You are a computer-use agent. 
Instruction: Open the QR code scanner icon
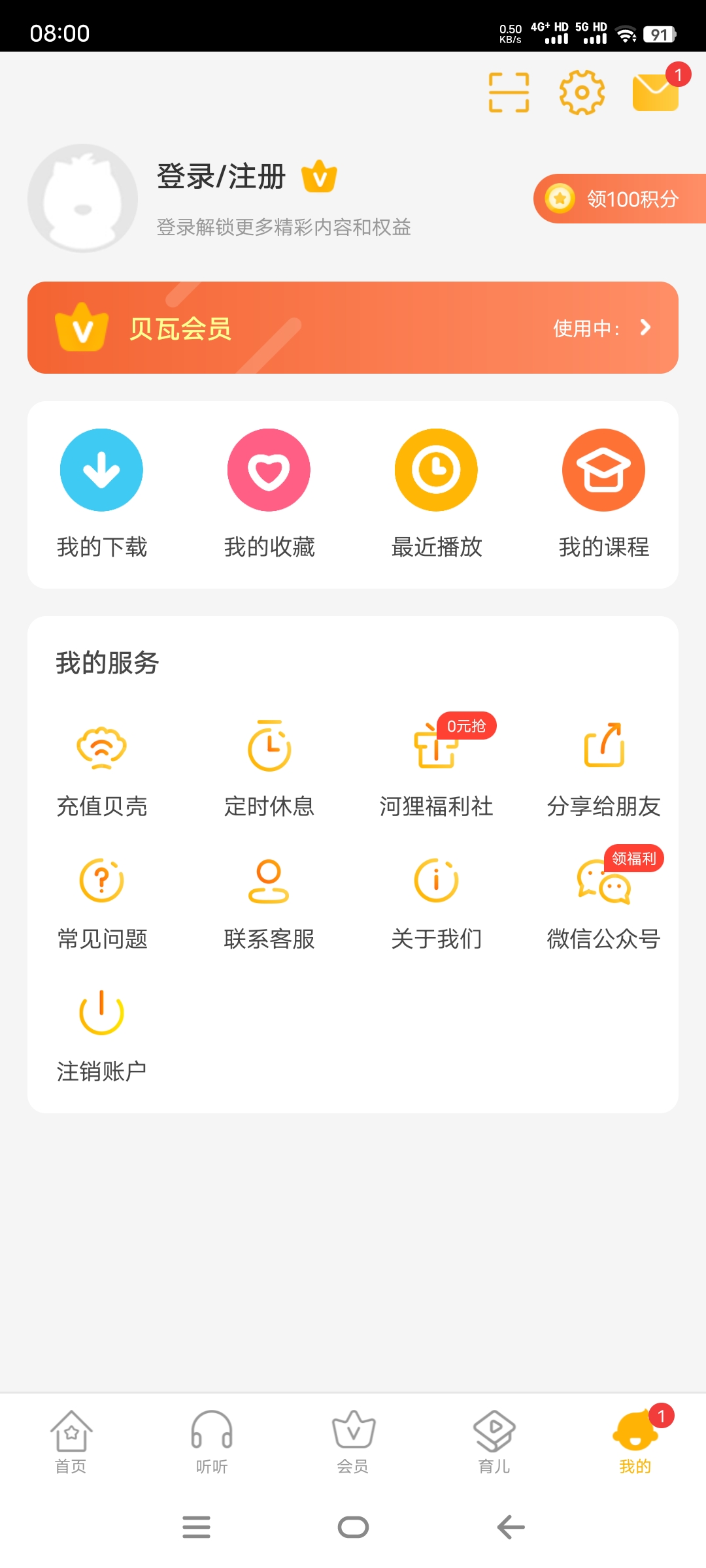tap(509, 93)
